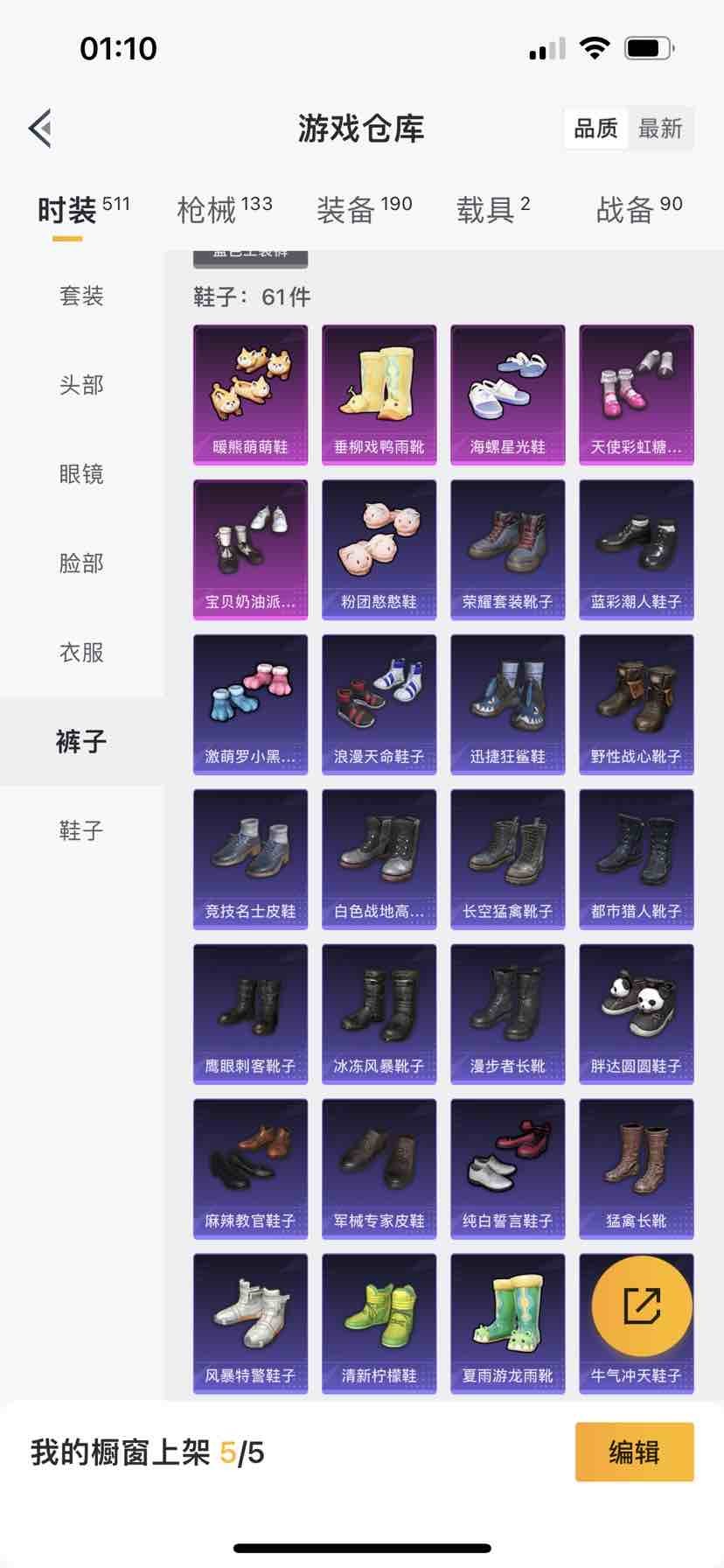Select the 套装 sidebar entry

point(81,297)
